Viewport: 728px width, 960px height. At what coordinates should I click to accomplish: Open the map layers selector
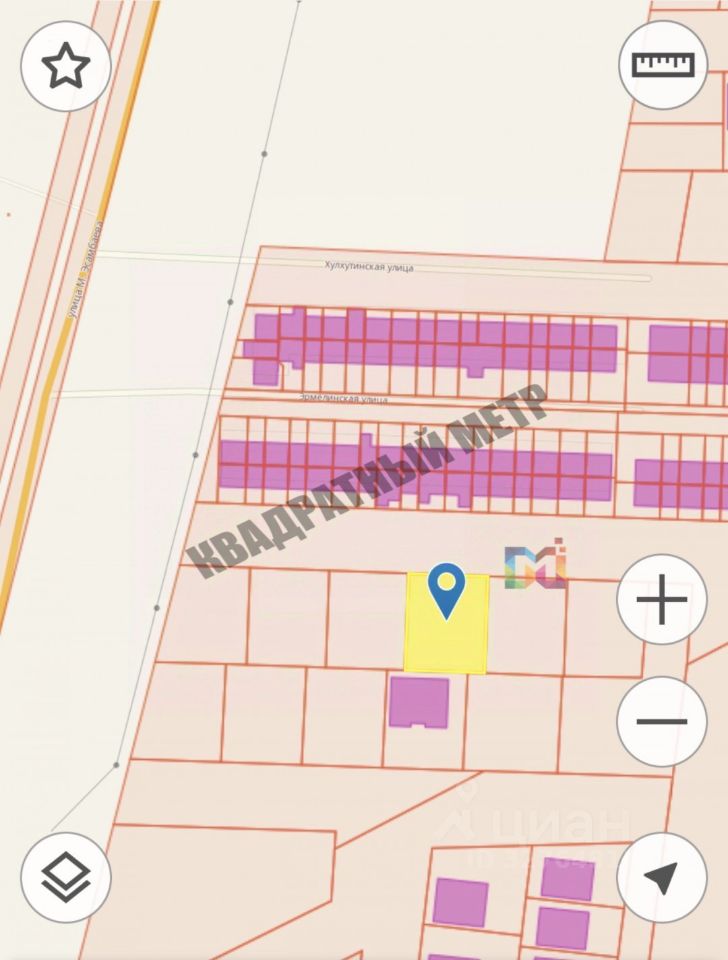pos(66,877)
